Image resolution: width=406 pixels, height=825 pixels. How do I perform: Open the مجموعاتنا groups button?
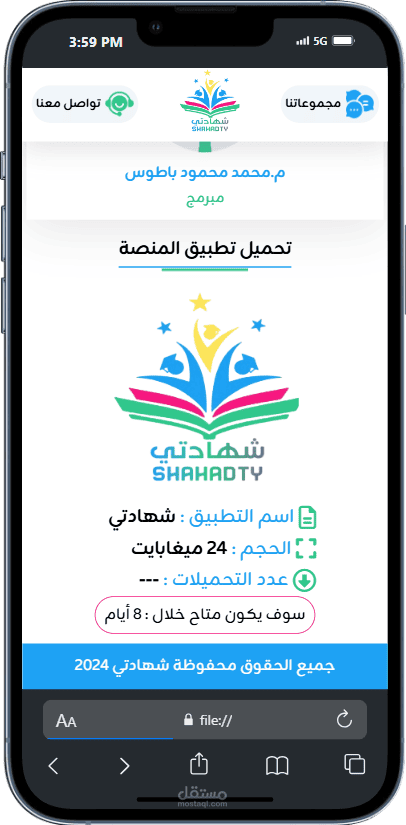pyautogui.click(x=330, y=104)
